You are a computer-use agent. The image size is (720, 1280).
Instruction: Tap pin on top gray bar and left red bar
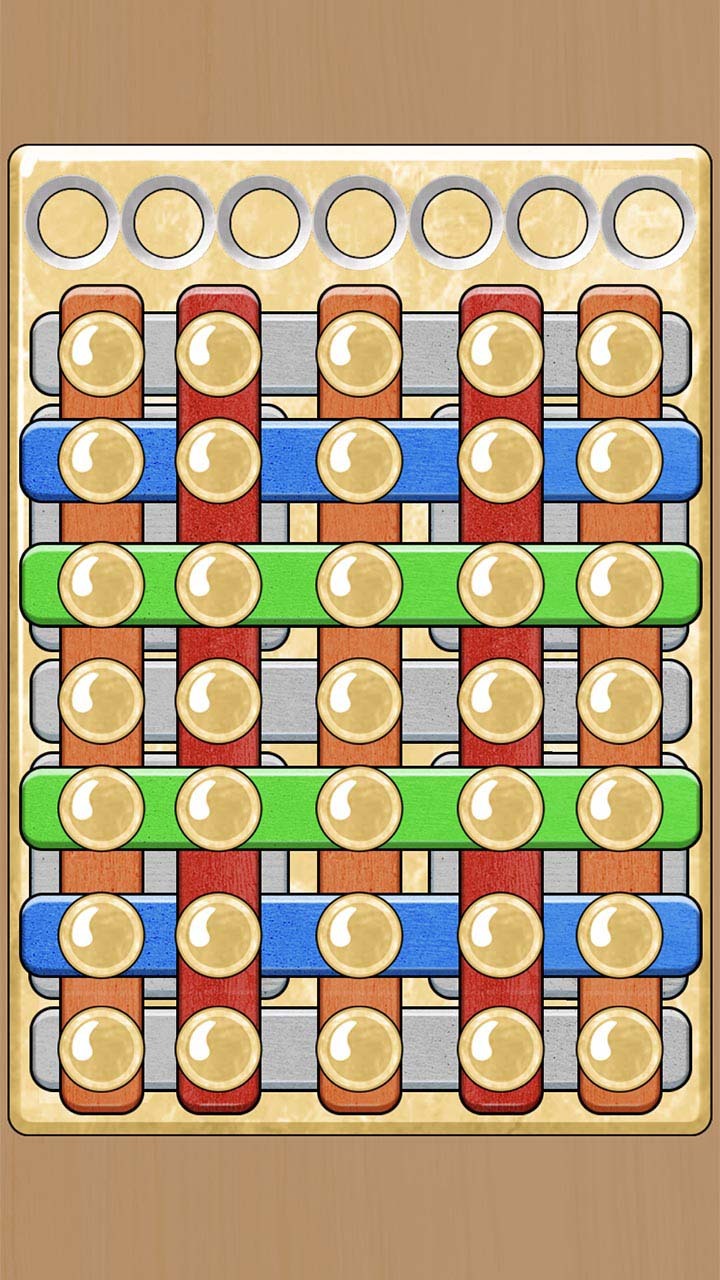coord(218,354)
